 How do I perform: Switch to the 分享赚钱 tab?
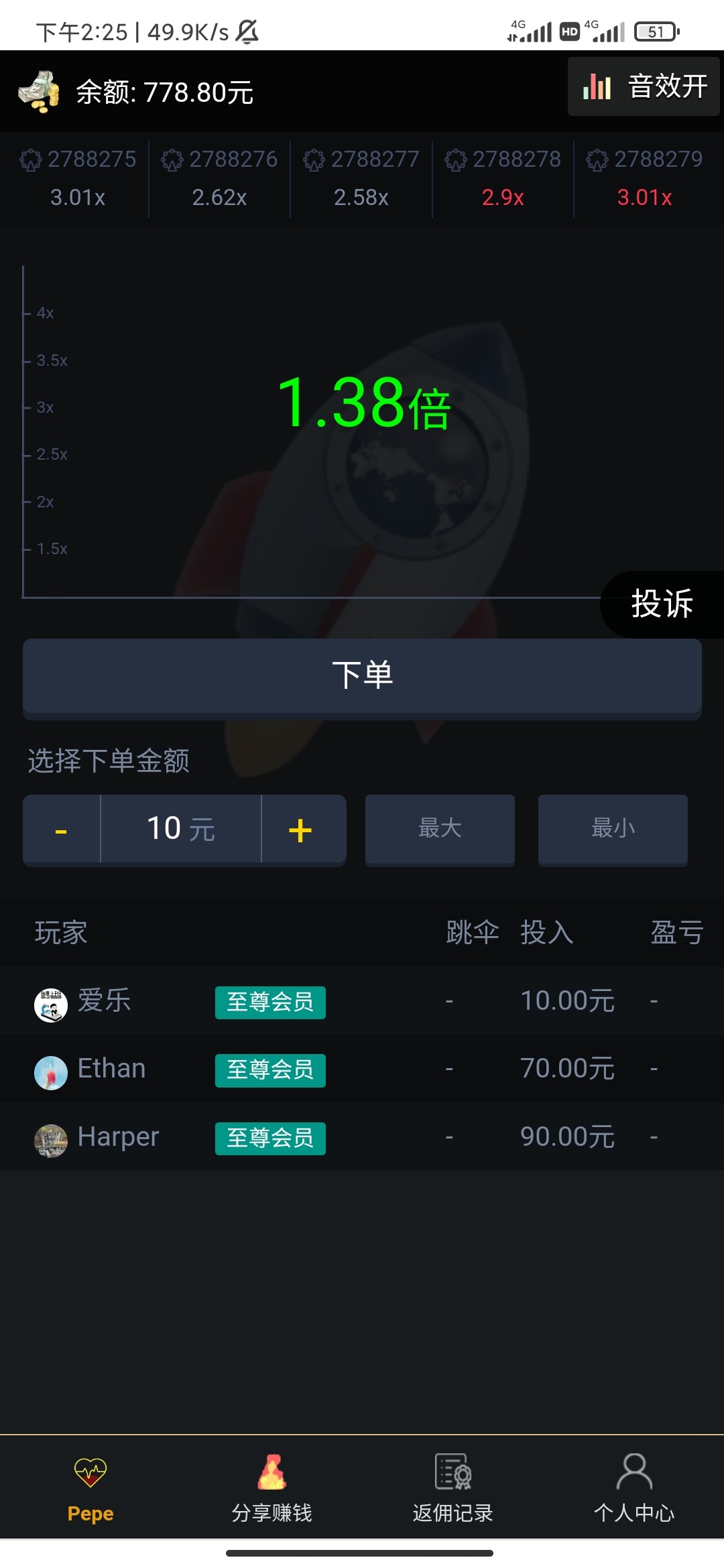[271, 1488]
